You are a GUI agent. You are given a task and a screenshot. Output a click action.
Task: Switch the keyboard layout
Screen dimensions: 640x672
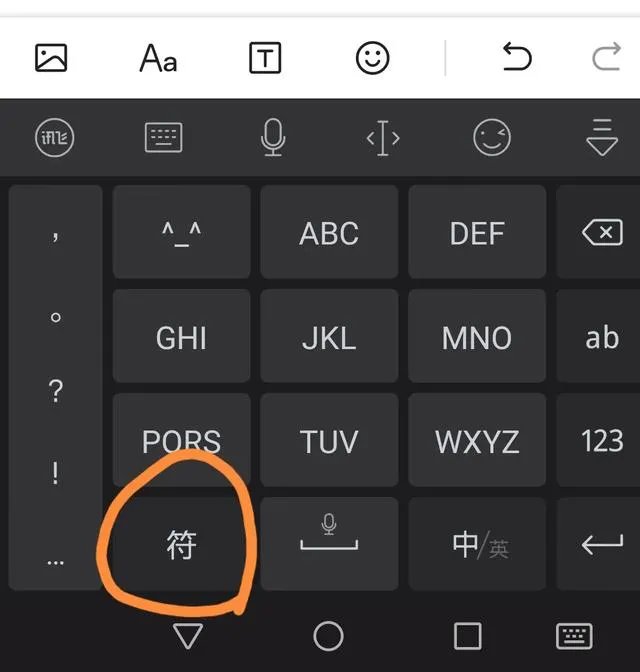click(x=163, y=138)
